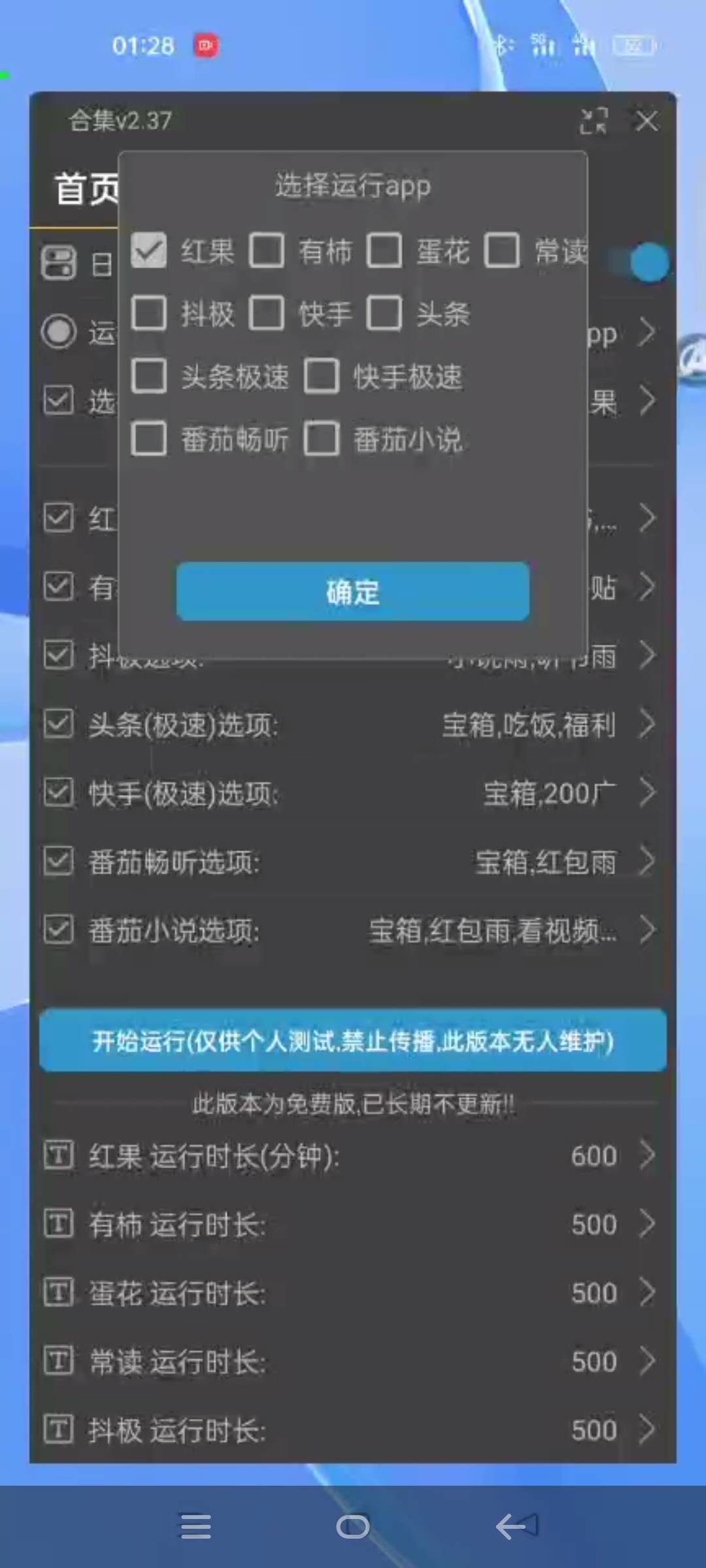The height and width of the screenshot is (1568, 706).
Task: Tap the resize window icon
Action: (594, 121)
